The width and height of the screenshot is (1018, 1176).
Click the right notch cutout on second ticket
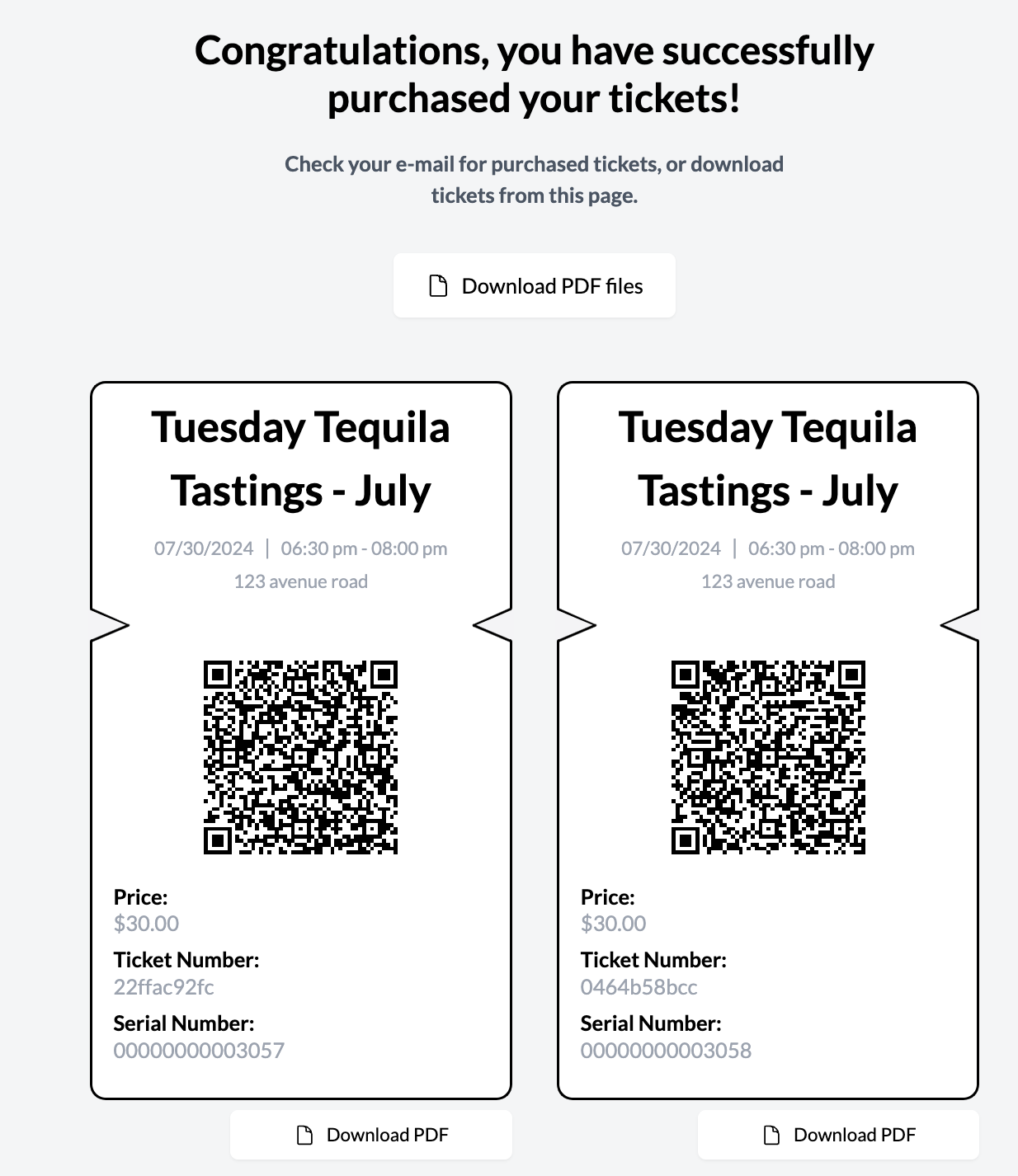(x=961, y=625)
